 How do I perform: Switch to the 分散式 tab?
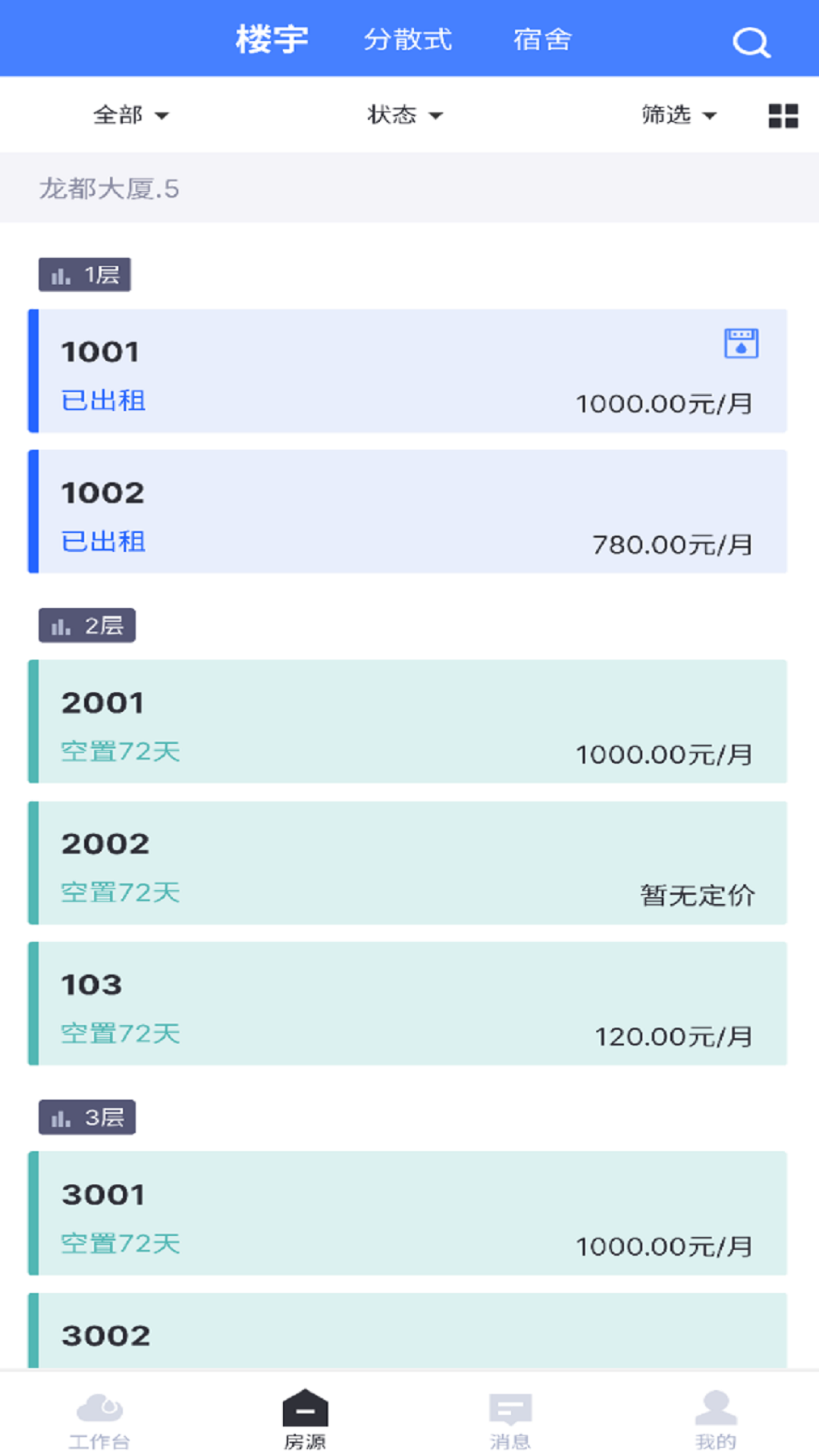(408, 40)
